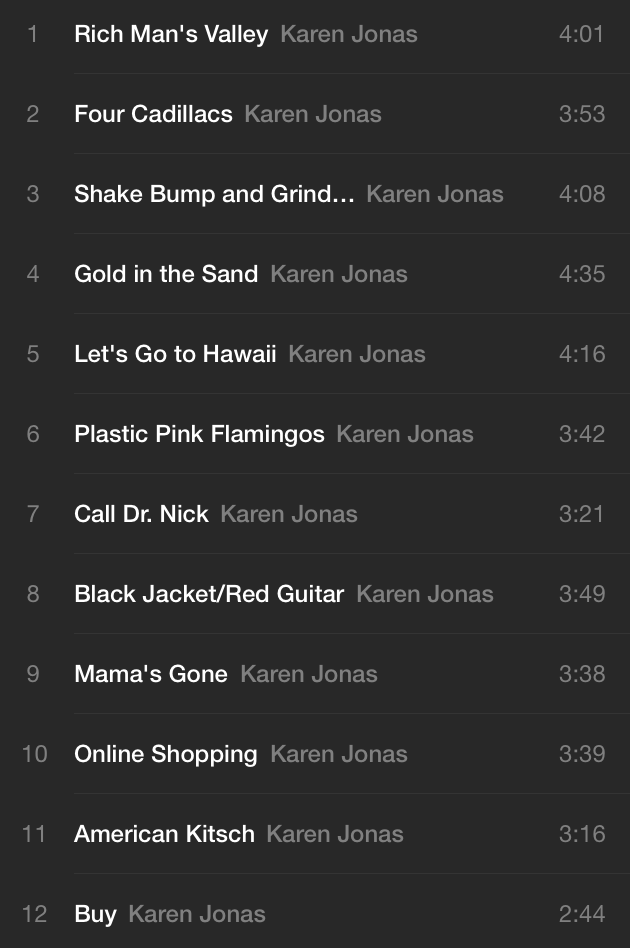
Task: Select track Plastic Pink Flamingos
Action: tap(199, 434)
